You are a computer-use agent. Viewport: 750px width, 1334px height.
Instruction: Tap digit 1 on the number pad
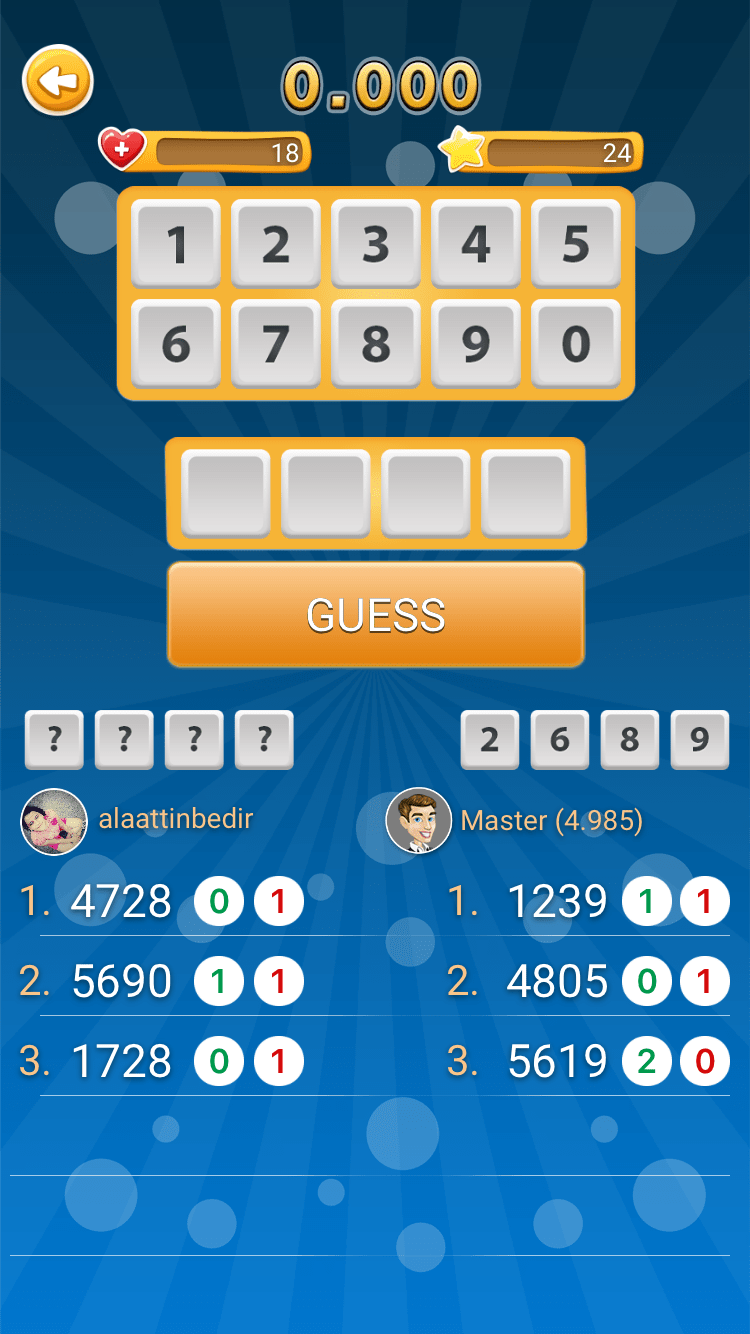coord(176,244)
